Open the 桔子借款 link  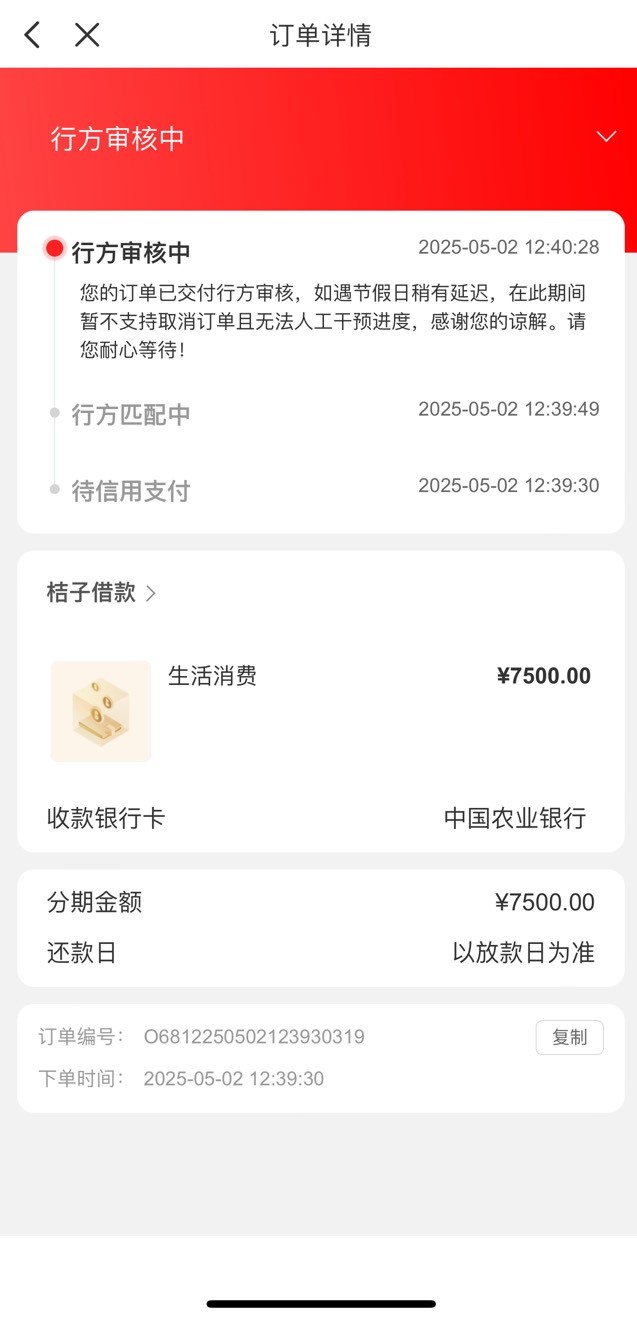tap(102, 592)
